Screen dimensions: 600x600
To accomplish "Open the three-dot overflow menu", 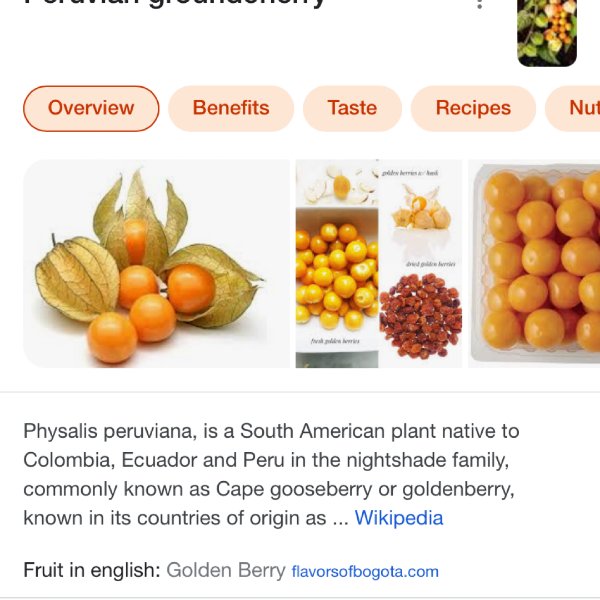I will pyautogui.click(x=480, y=4).
